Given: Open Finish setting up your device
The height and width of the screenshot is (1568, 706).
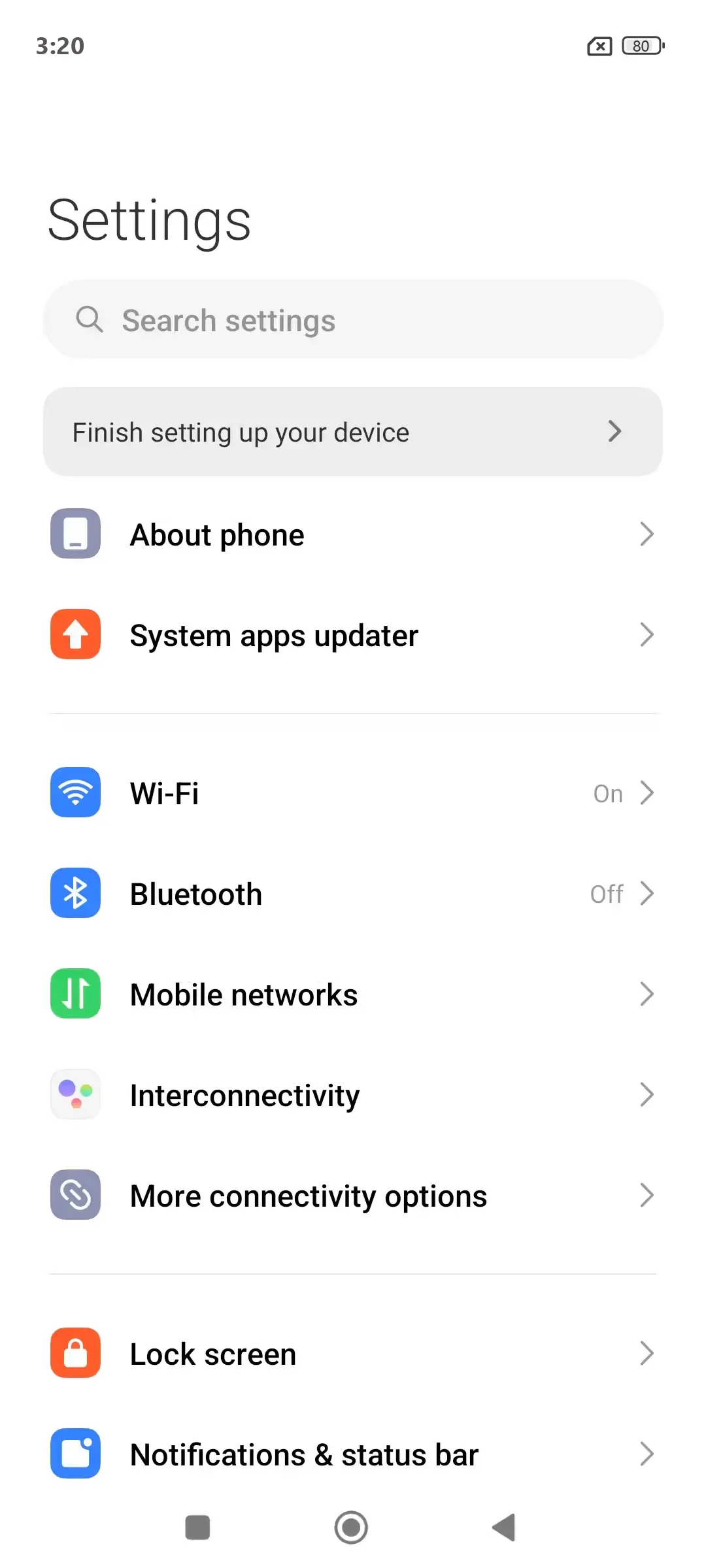Looking at the screenshot, I should point(353,431).
